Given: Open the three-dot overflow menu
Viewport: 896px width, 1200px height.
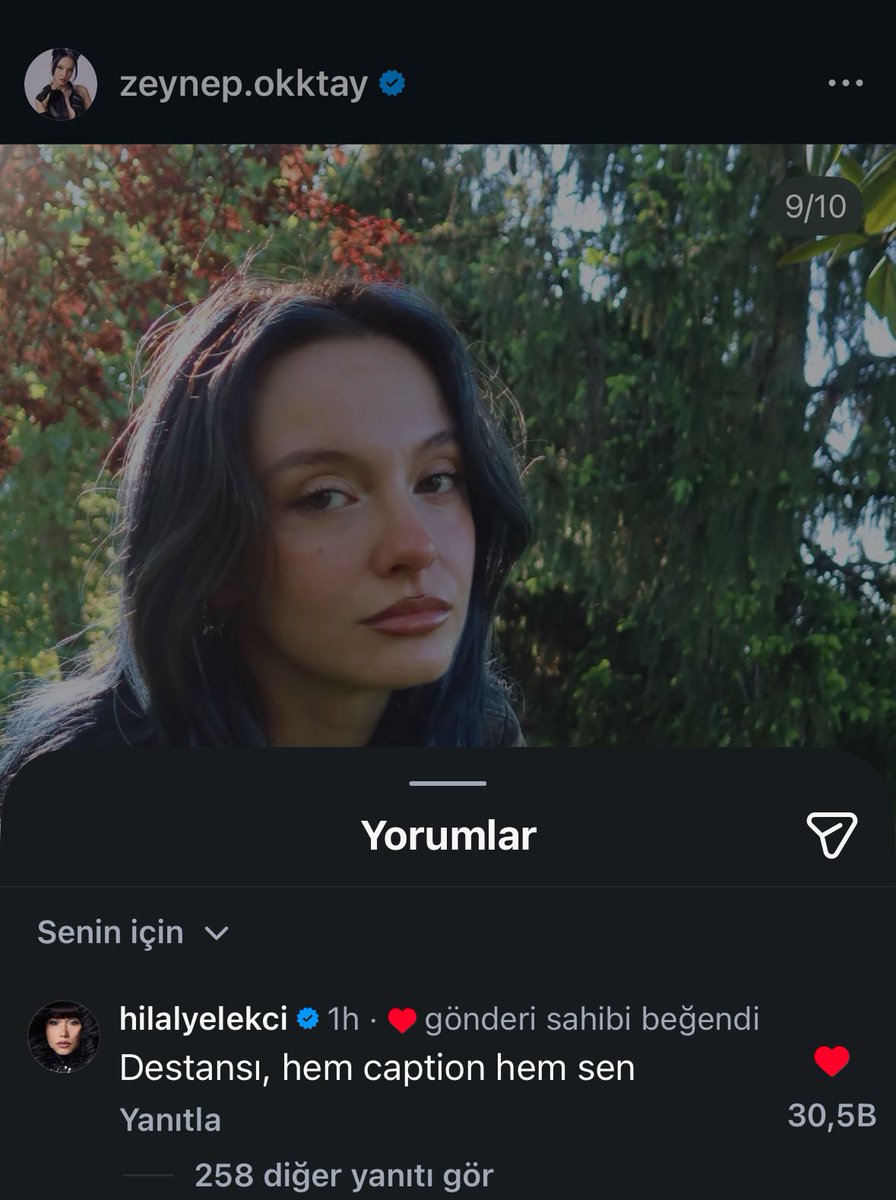Looking at the screenshot, I should [845, 84].
